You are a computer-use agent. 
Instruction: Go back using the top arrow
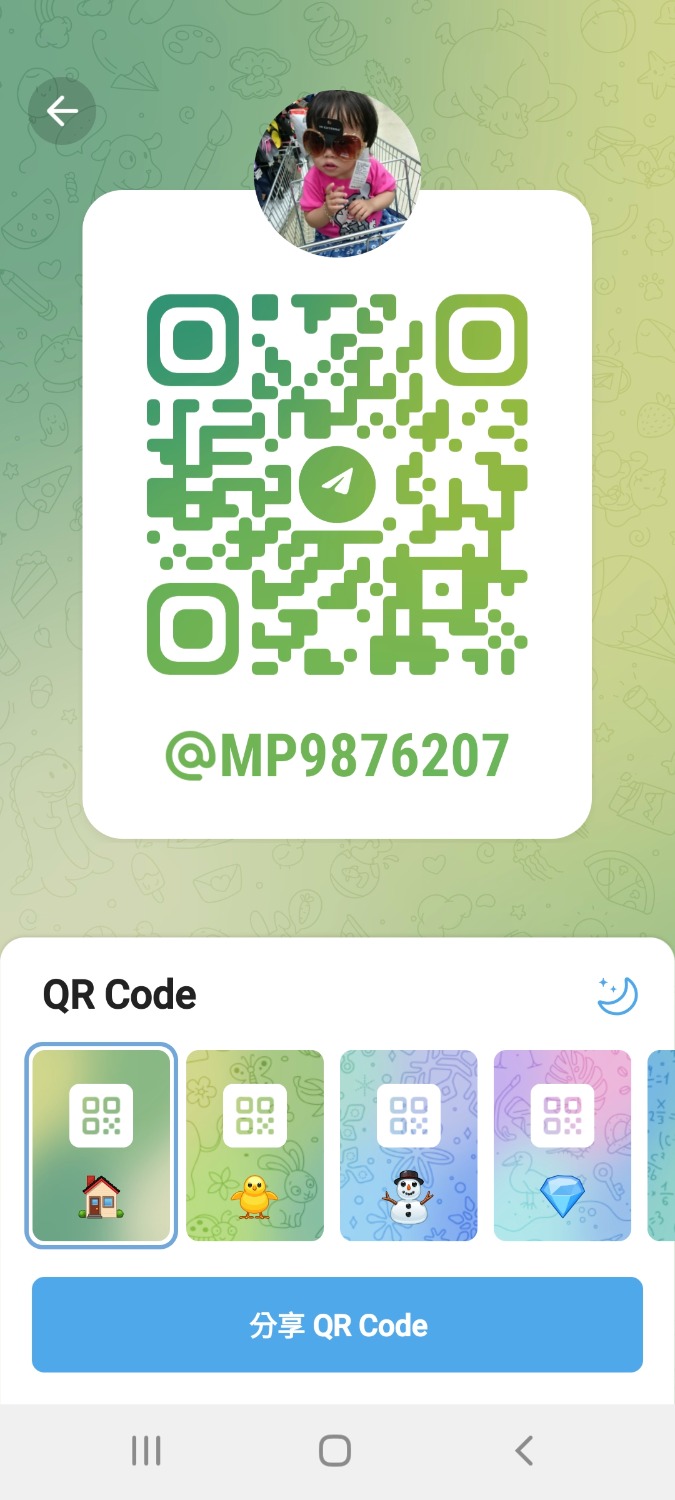click(62, 111)
